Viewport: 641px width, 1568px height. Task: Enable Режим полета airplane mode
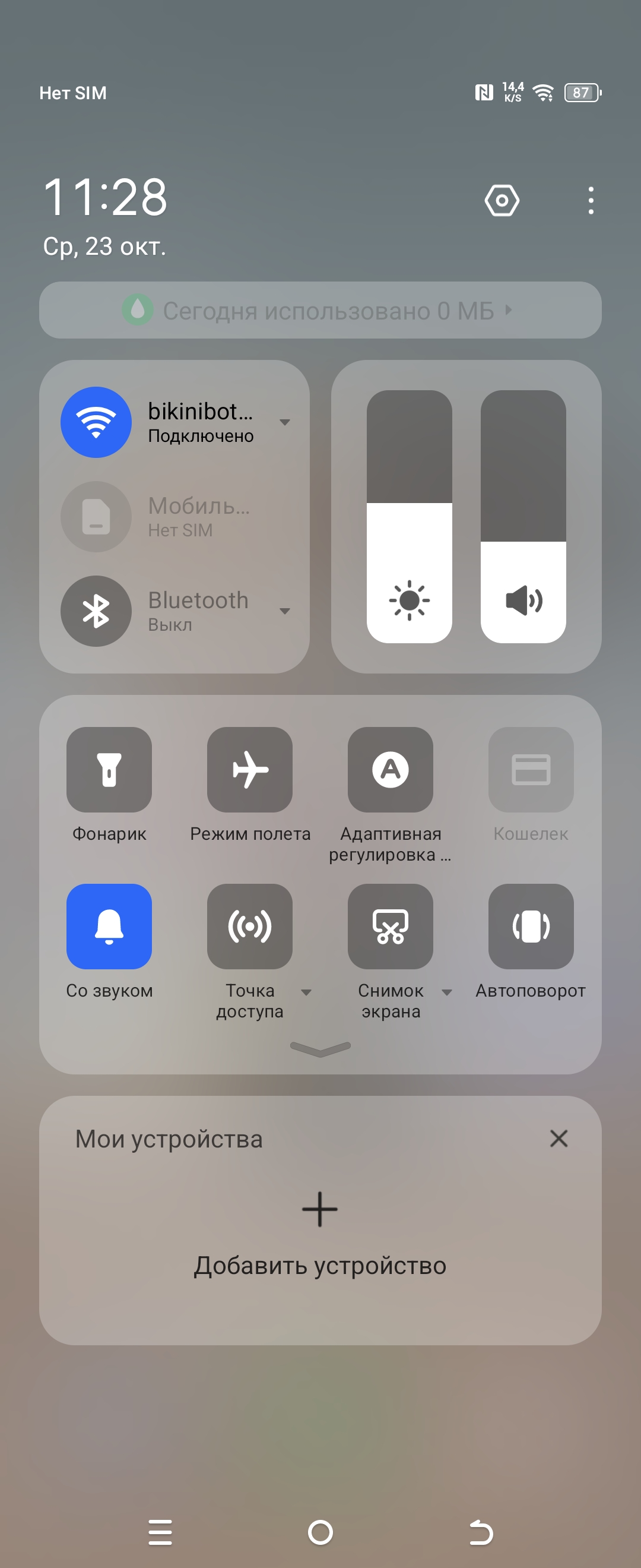[249, 769]
